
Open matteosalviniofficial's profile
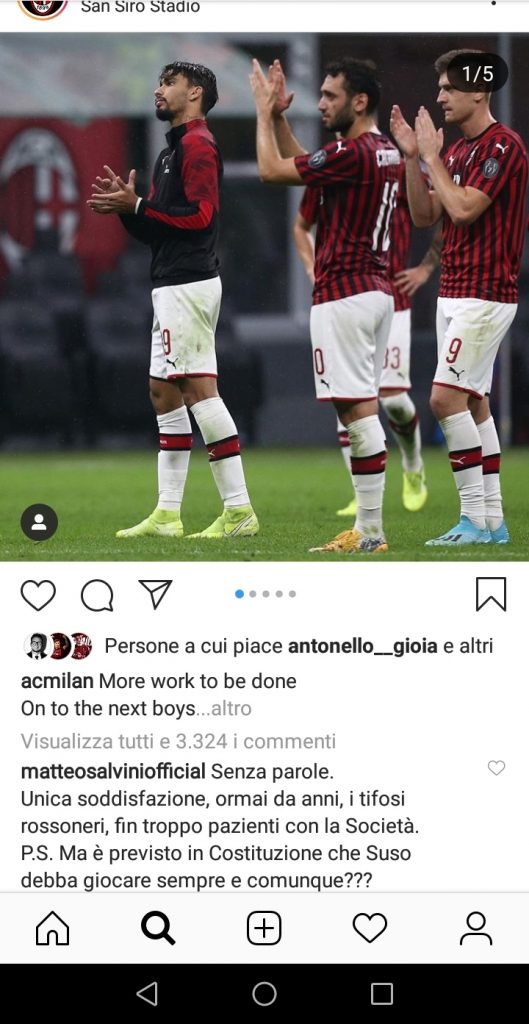point(114,771)
